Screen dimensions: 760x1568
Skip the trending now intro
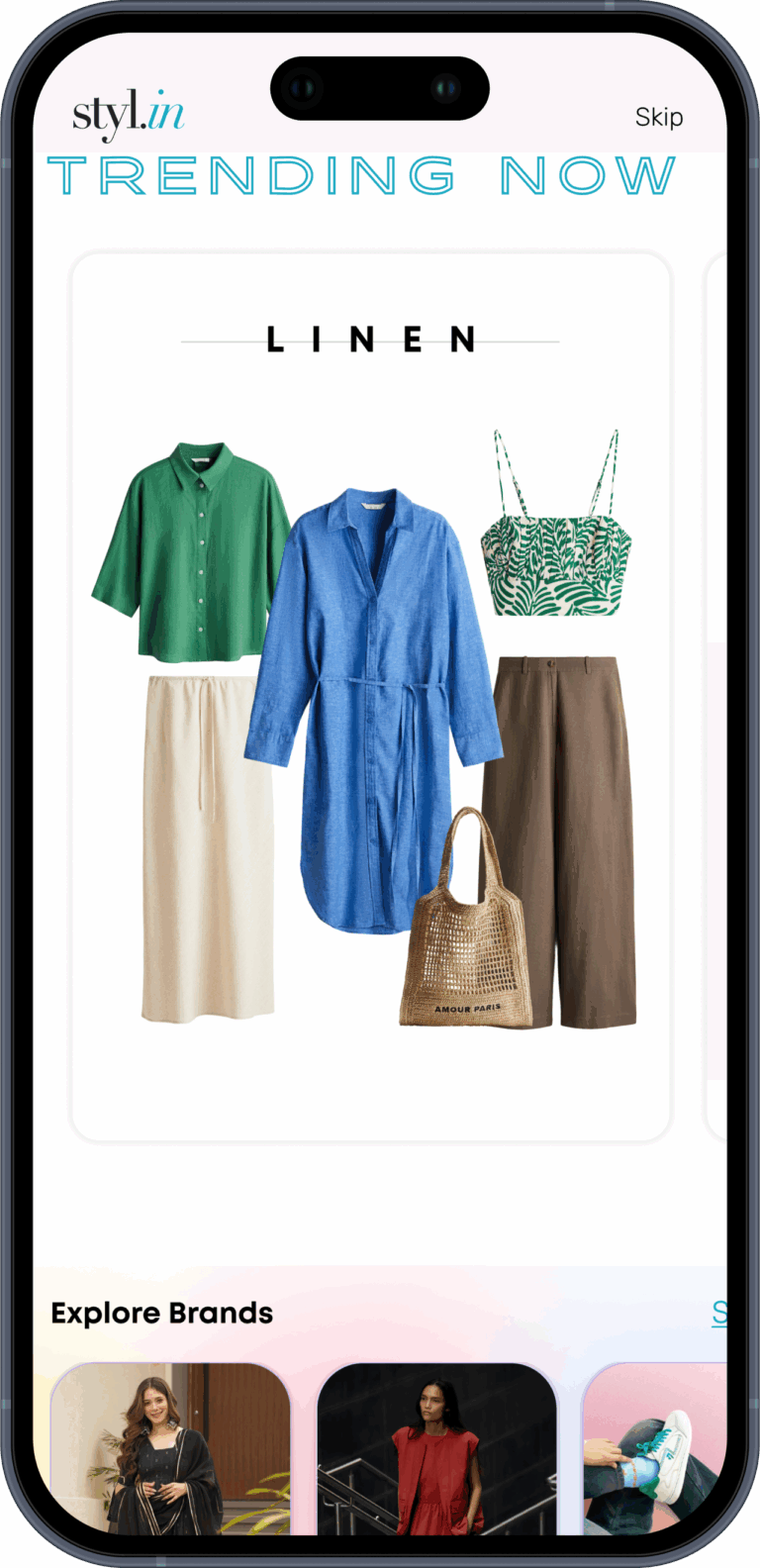658,117
